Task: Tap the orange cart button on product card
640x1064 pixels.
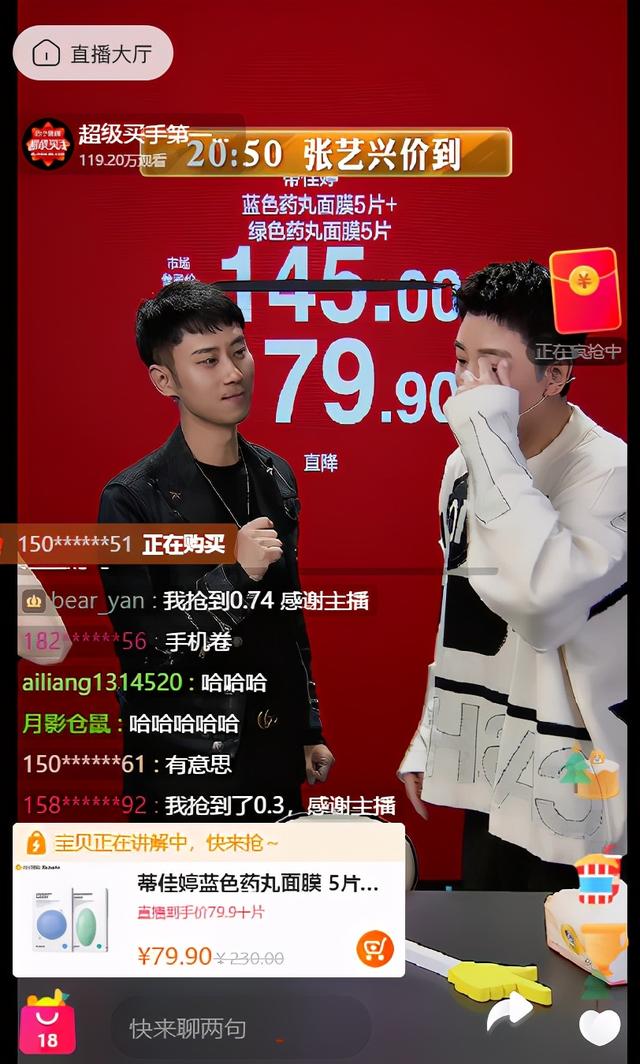Action: 375,948
